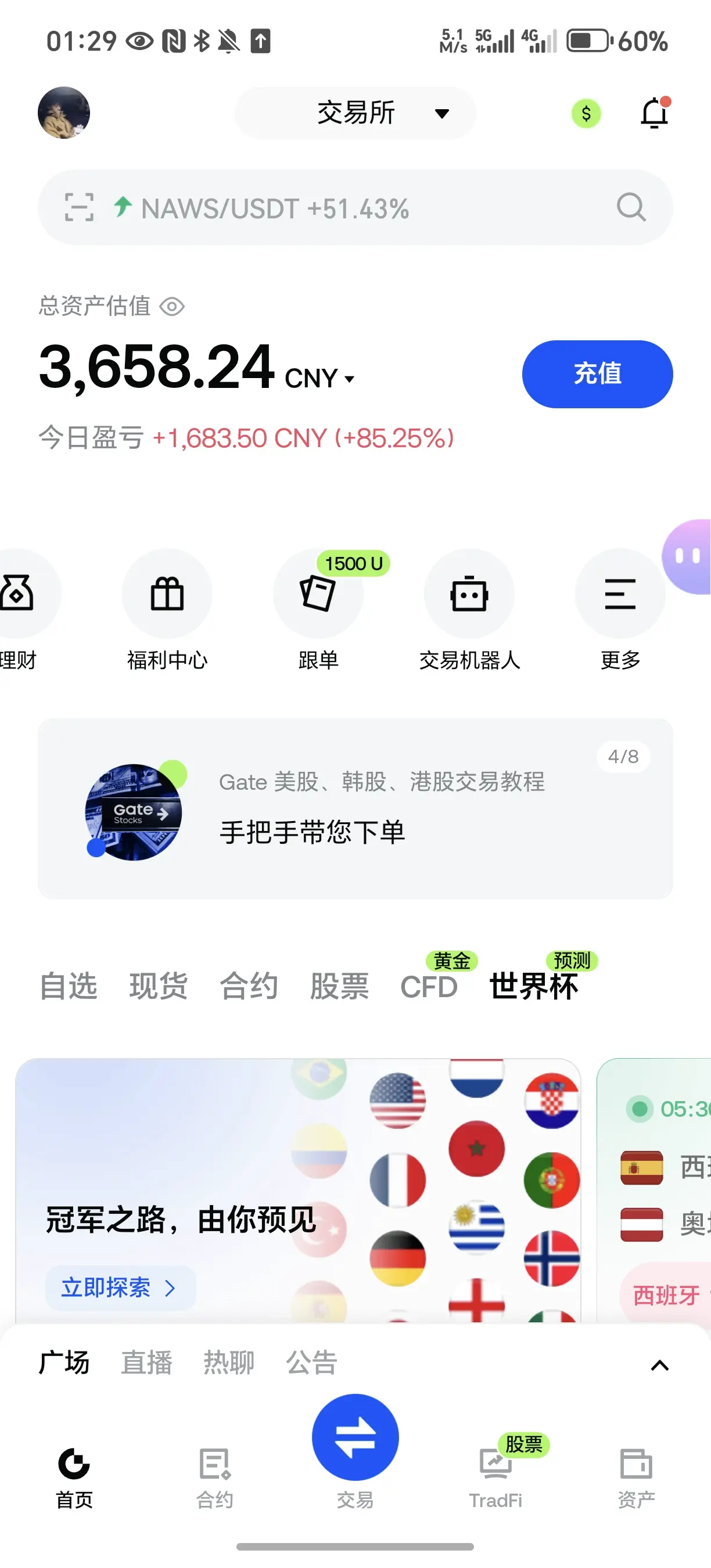The width and height of the screenshot is (711, 1568).
Task: Switch to the 直播 tab
Action: [x=147, y=1362]
